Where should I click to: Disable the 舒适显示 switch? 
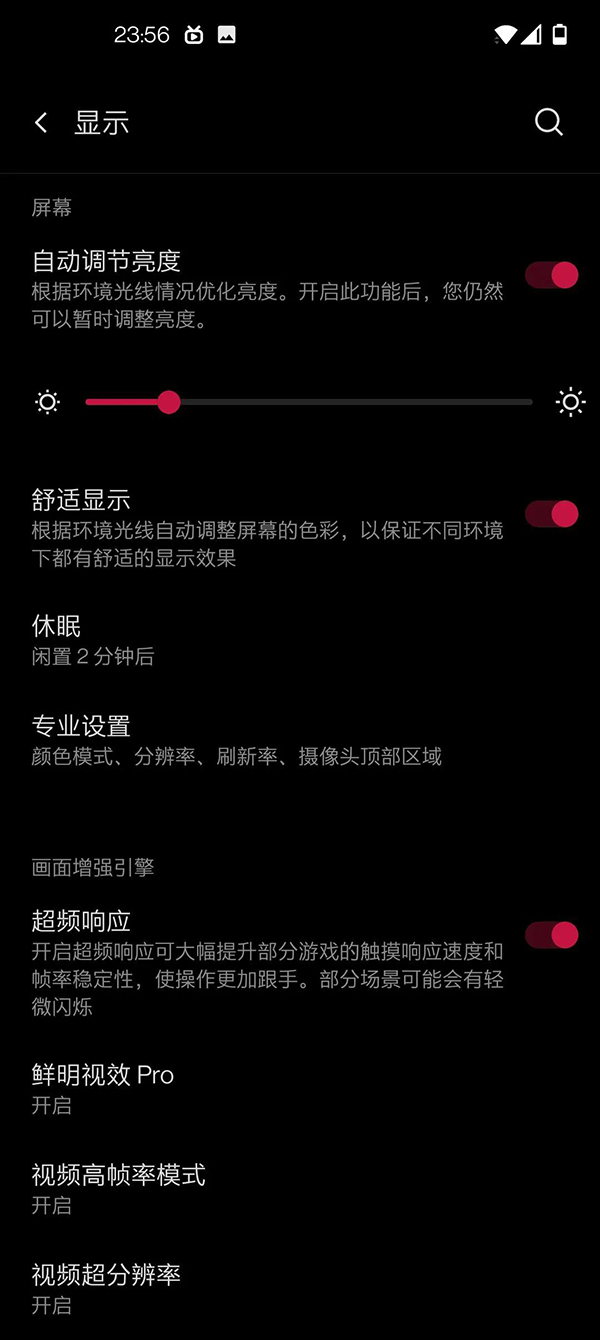[x=552, y=514]
